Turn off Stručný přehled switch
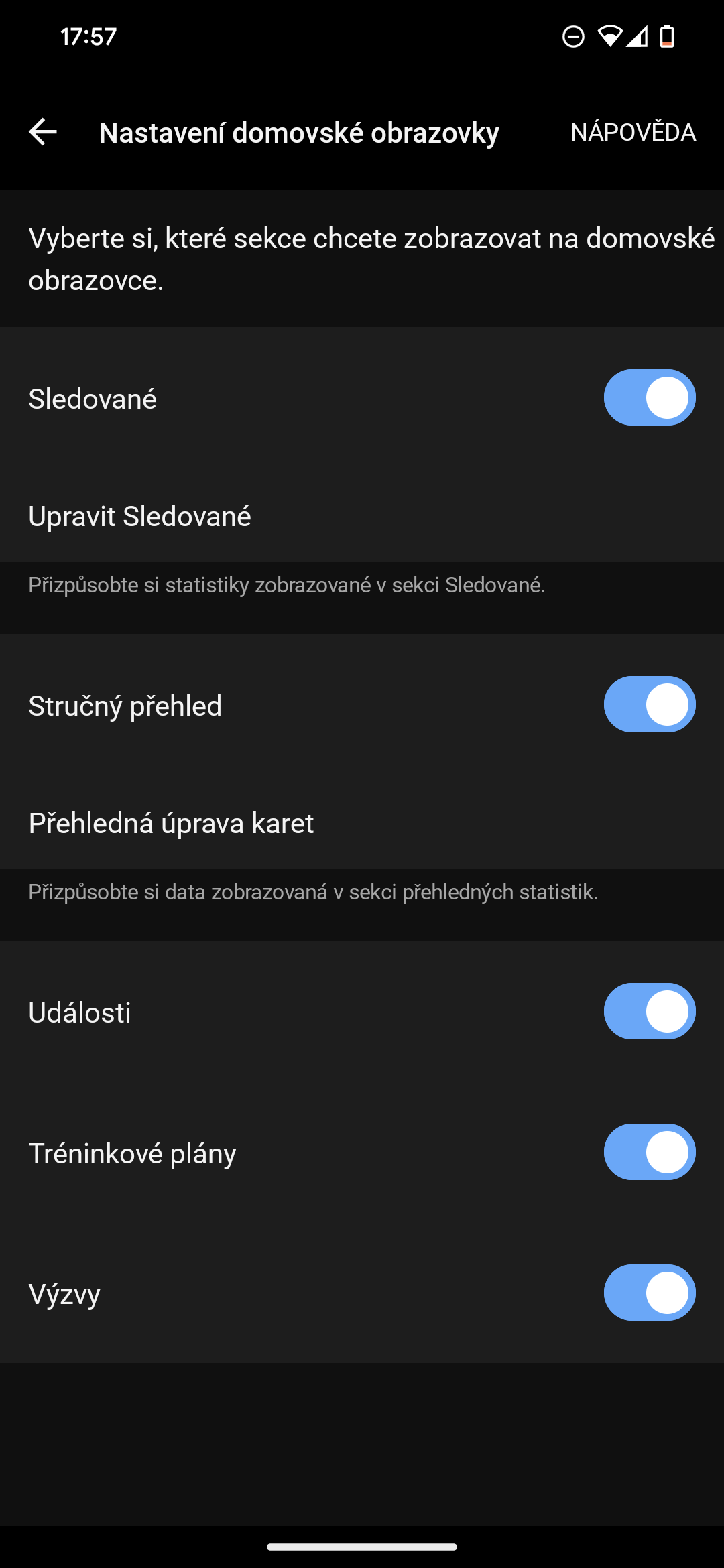The width and height of the screenshot is (724, 1568). pos(650,704)
